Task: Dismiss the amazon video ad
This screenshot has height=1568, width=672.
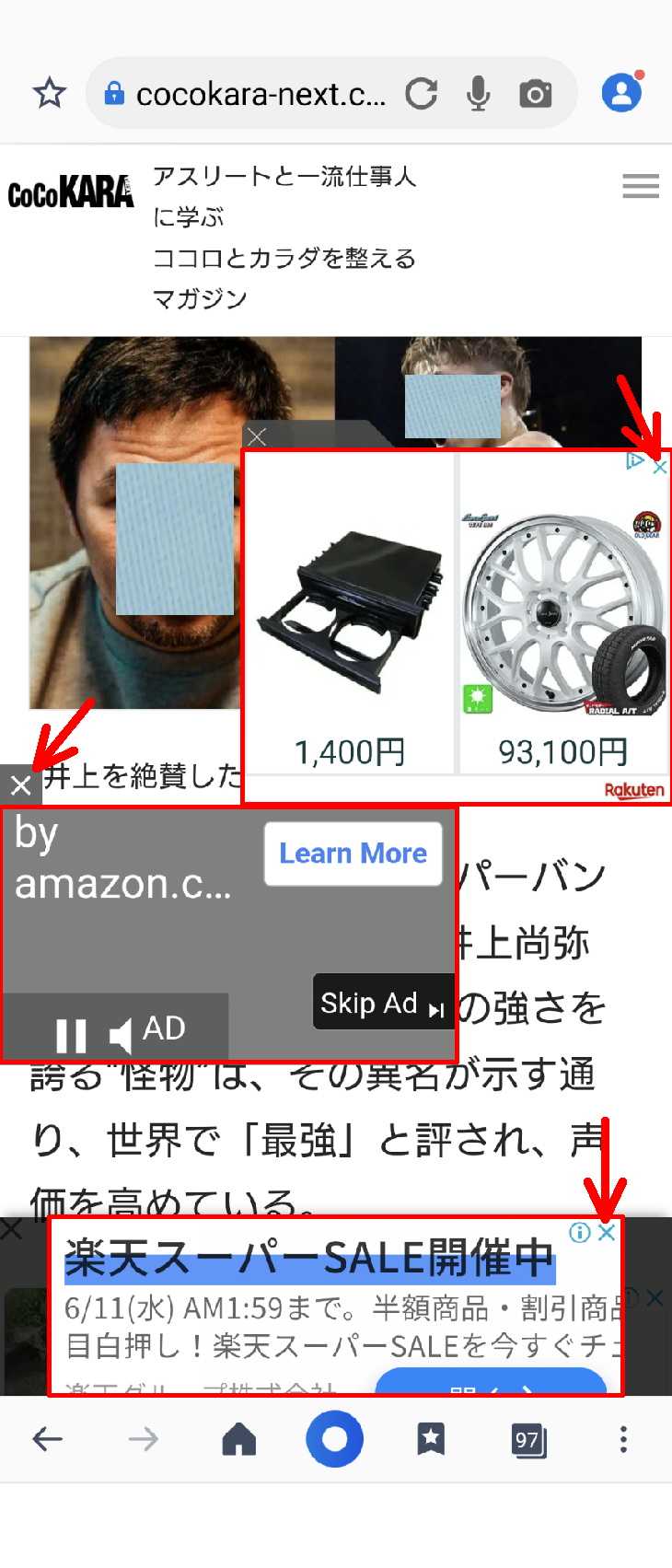Action: [x=20, y=785]
